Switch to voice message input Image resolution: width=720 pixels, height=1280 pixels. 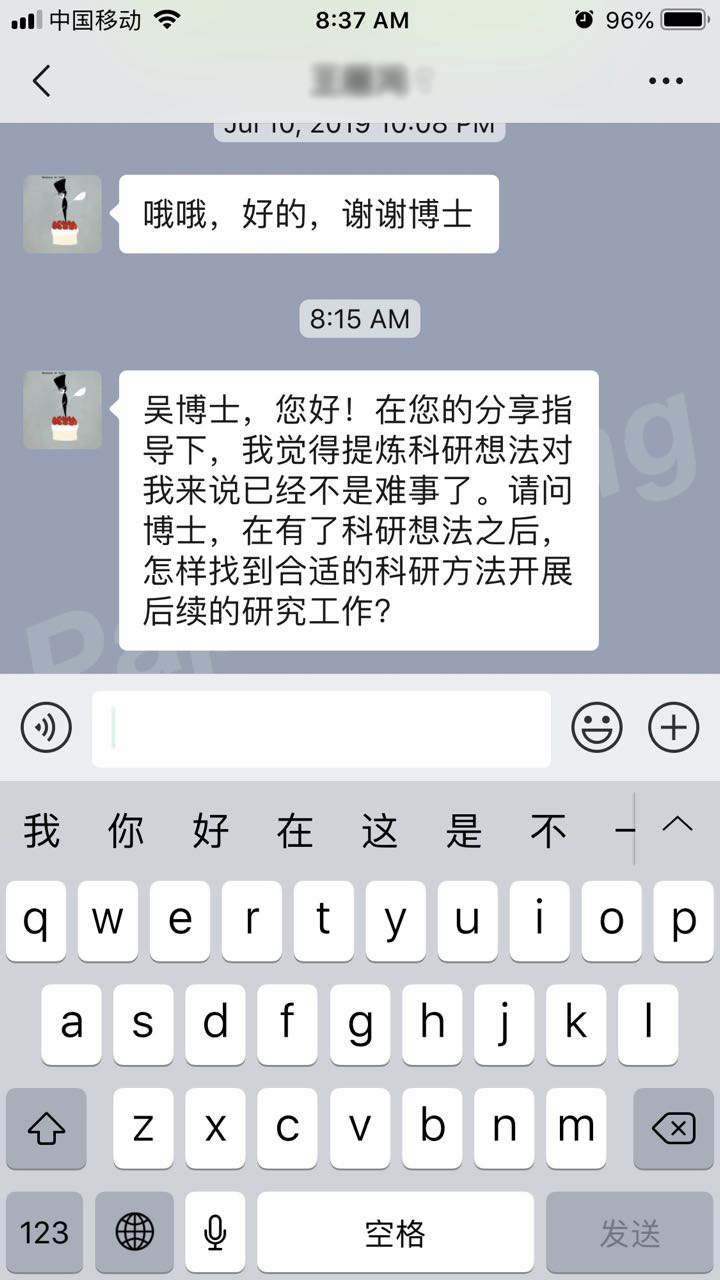point(46,727)
